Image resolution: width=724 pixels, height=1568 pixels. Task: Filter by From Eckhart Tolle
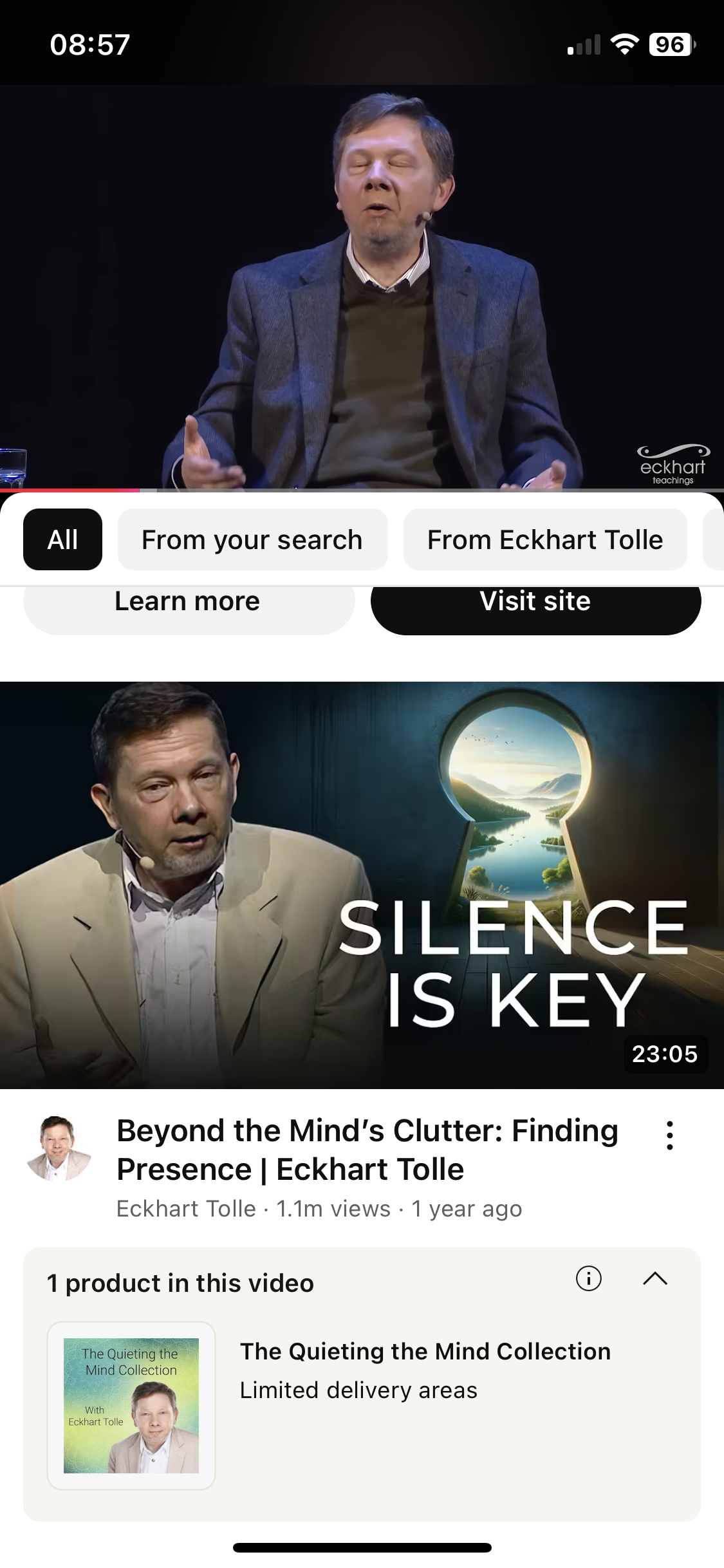[544, 539]
